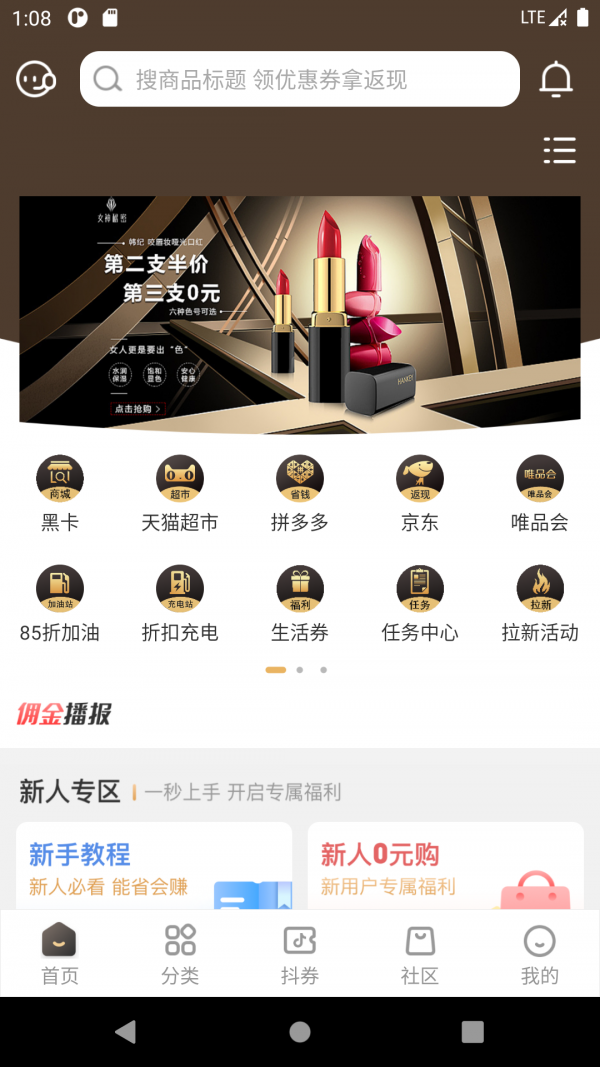
Task: Go to 天猫超市
Action: click(x=180, y=492)
